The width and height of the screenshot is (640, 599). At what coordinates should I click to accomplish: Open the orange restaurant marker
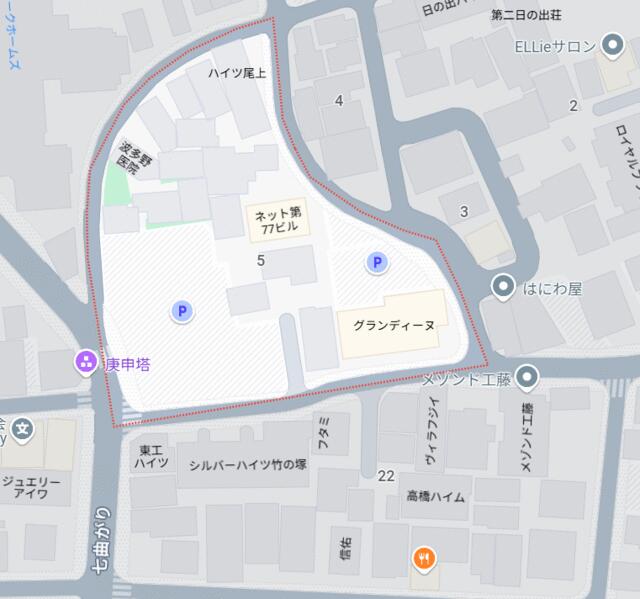tap(424, 559)
